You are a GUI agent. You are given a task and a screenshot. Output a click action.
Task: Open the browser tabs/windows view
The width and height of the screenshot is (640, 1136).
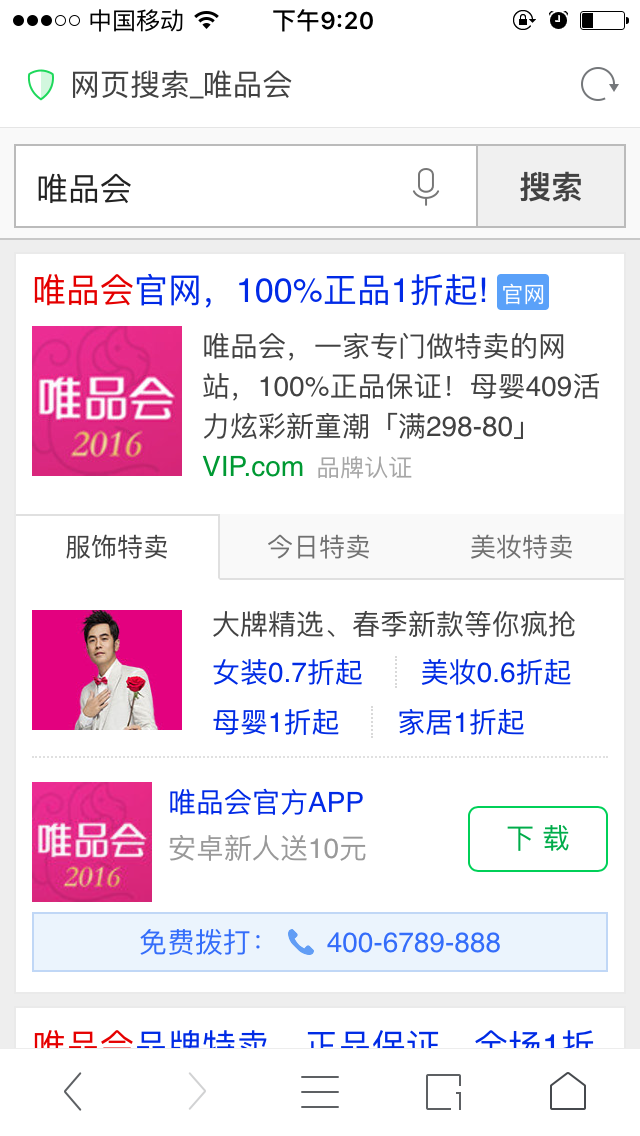(x=444, y=1092)
